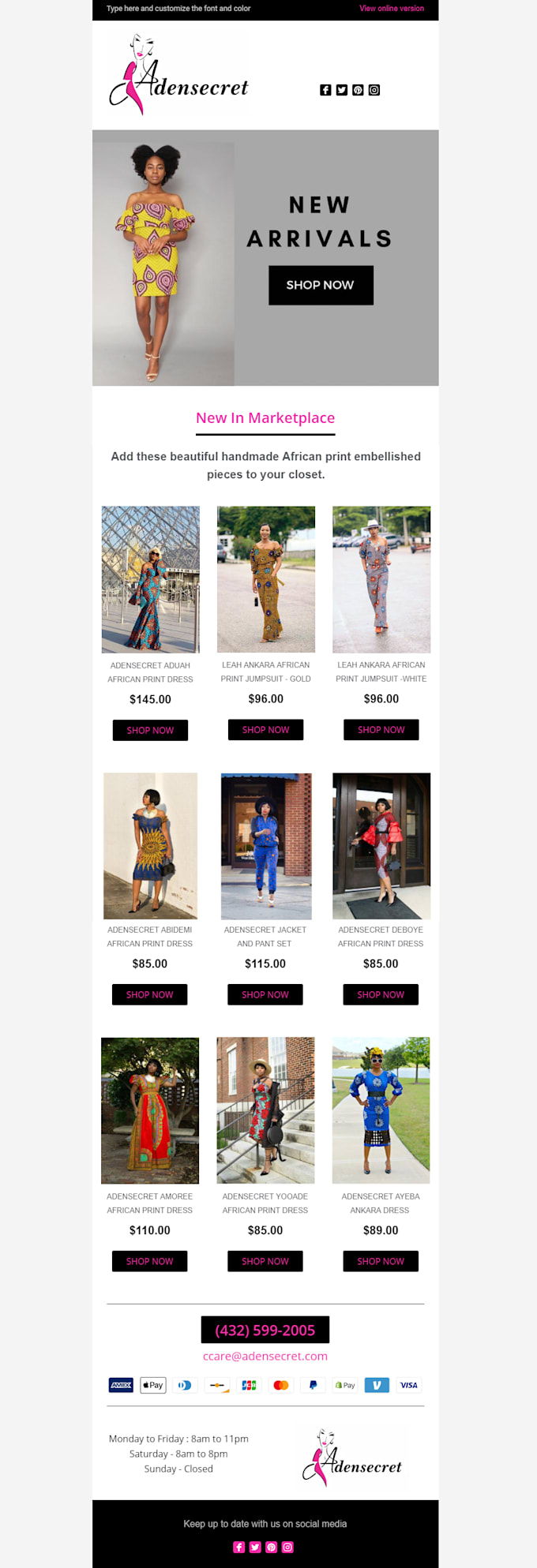537x1568 pixels.
Task: Shop the Adensecret jacket and pant set
Action: coord(265,994)
